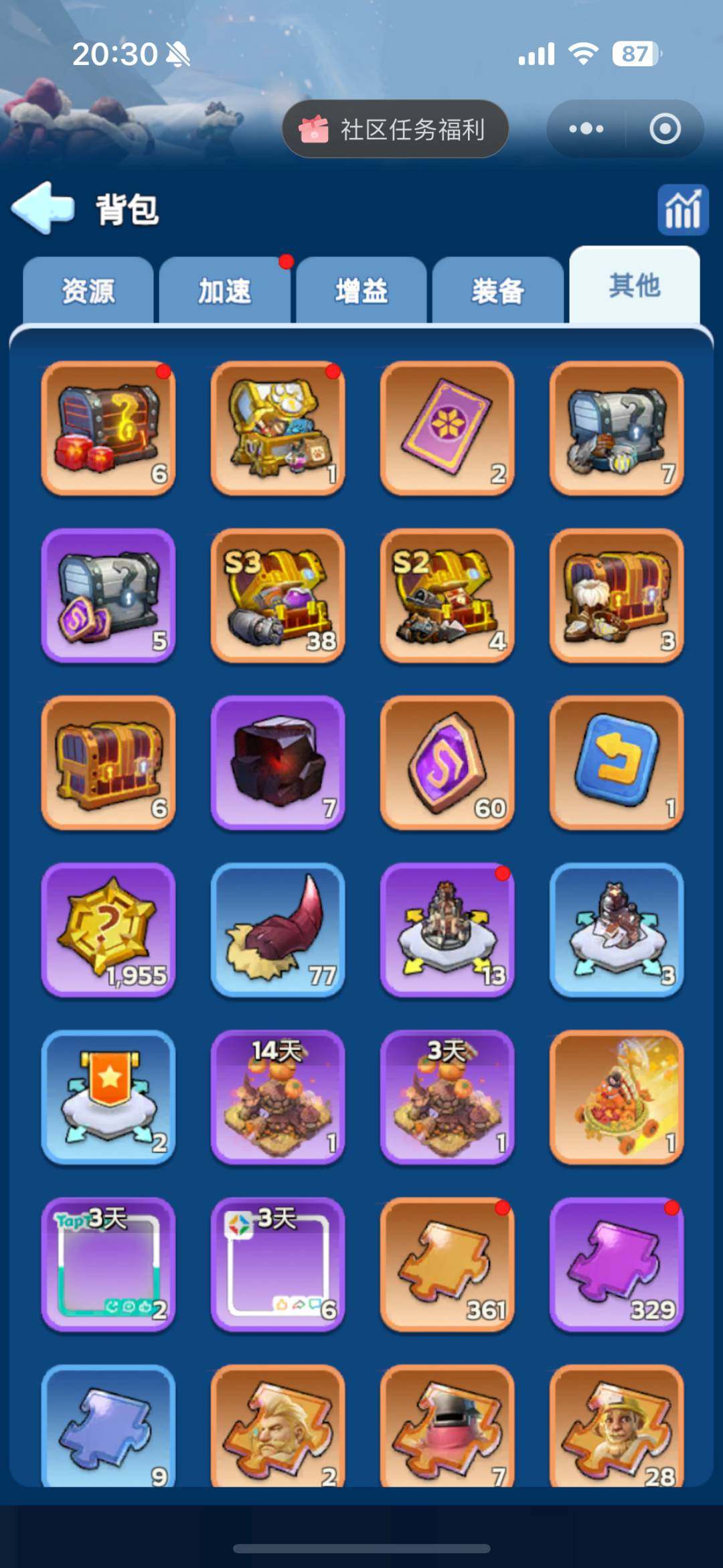The image size is (723, 1568).
Task: Open the mini-program three-dot menu
Action: [586, 129]
